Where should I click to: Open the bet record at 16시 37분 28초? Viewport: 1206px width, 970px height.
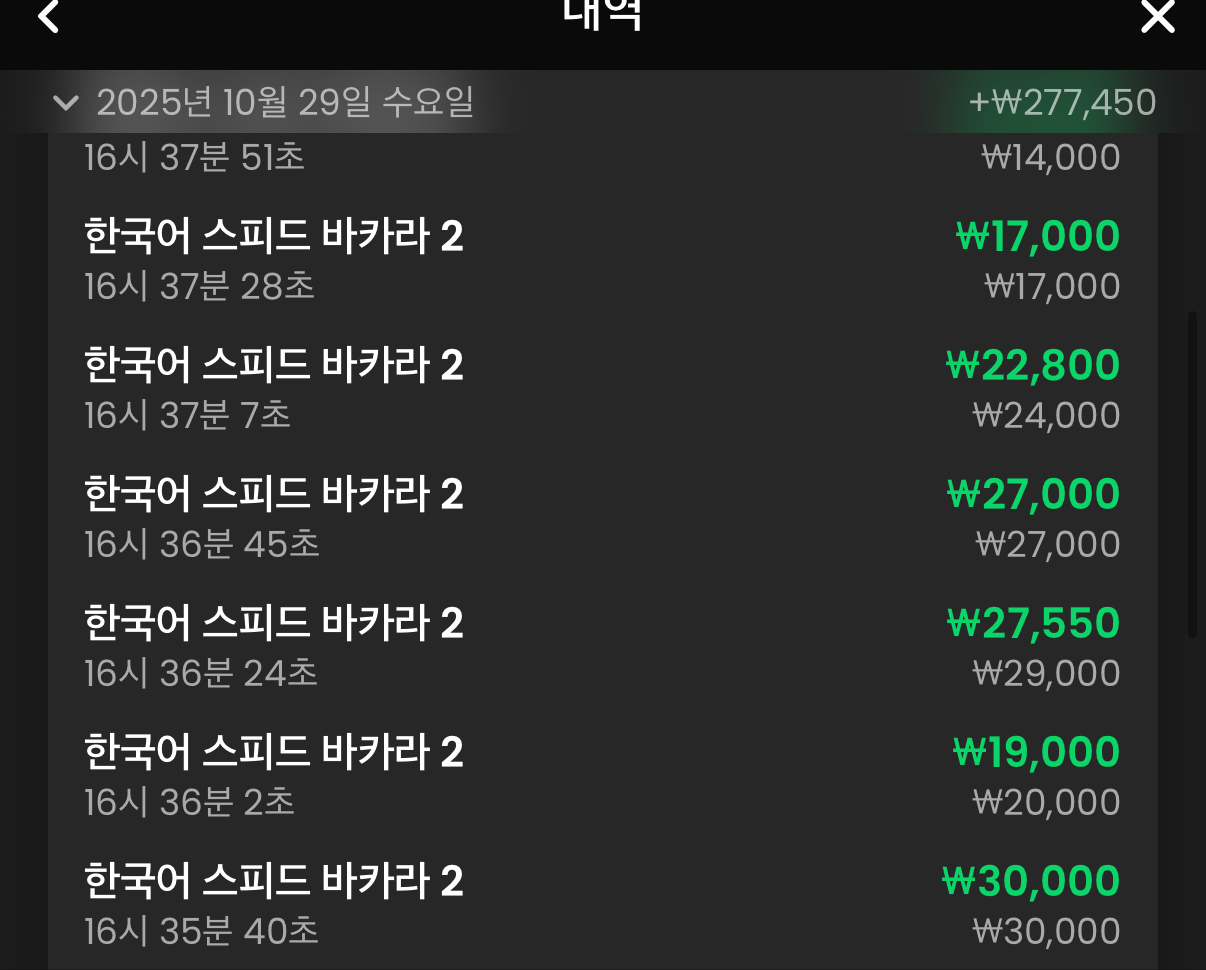coord(600,261)
